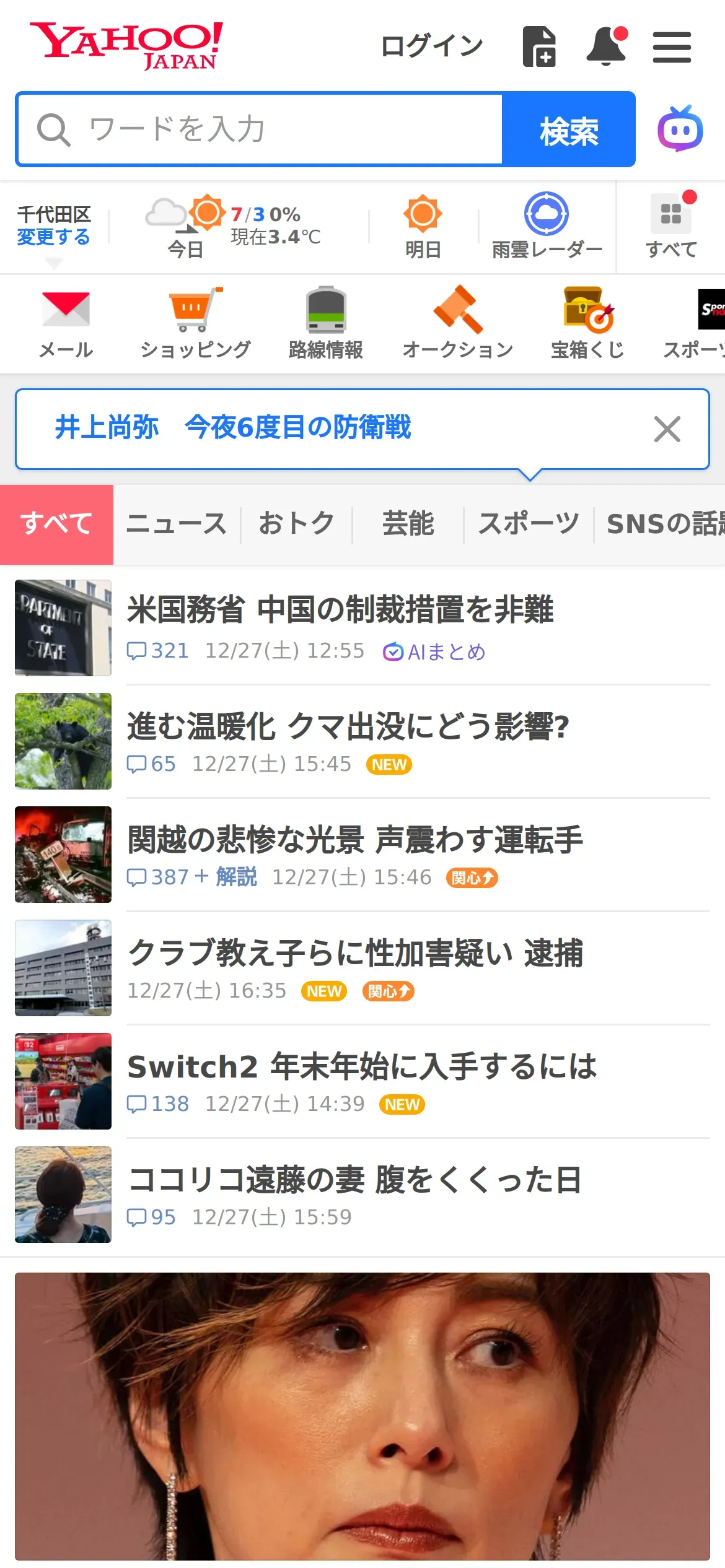The width and height of the screenshot is (725, 1568).
Task: Dismiss the 井上尚弥 banner
Action: (667, 429)
